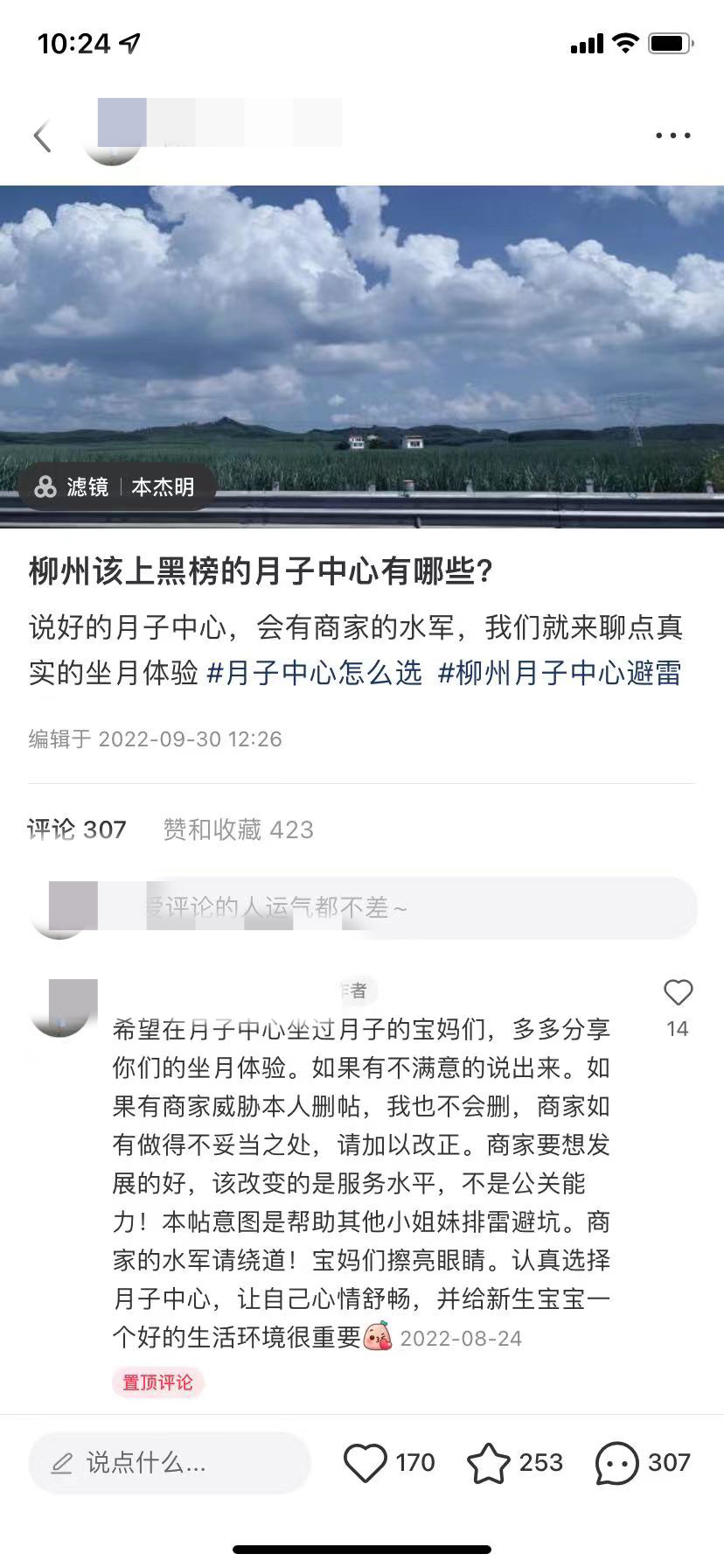Switch to 赞和收藏 423 tab
Image resolution: width=724 pixels, height=1568 pixels.
click(x=238, y=829)
